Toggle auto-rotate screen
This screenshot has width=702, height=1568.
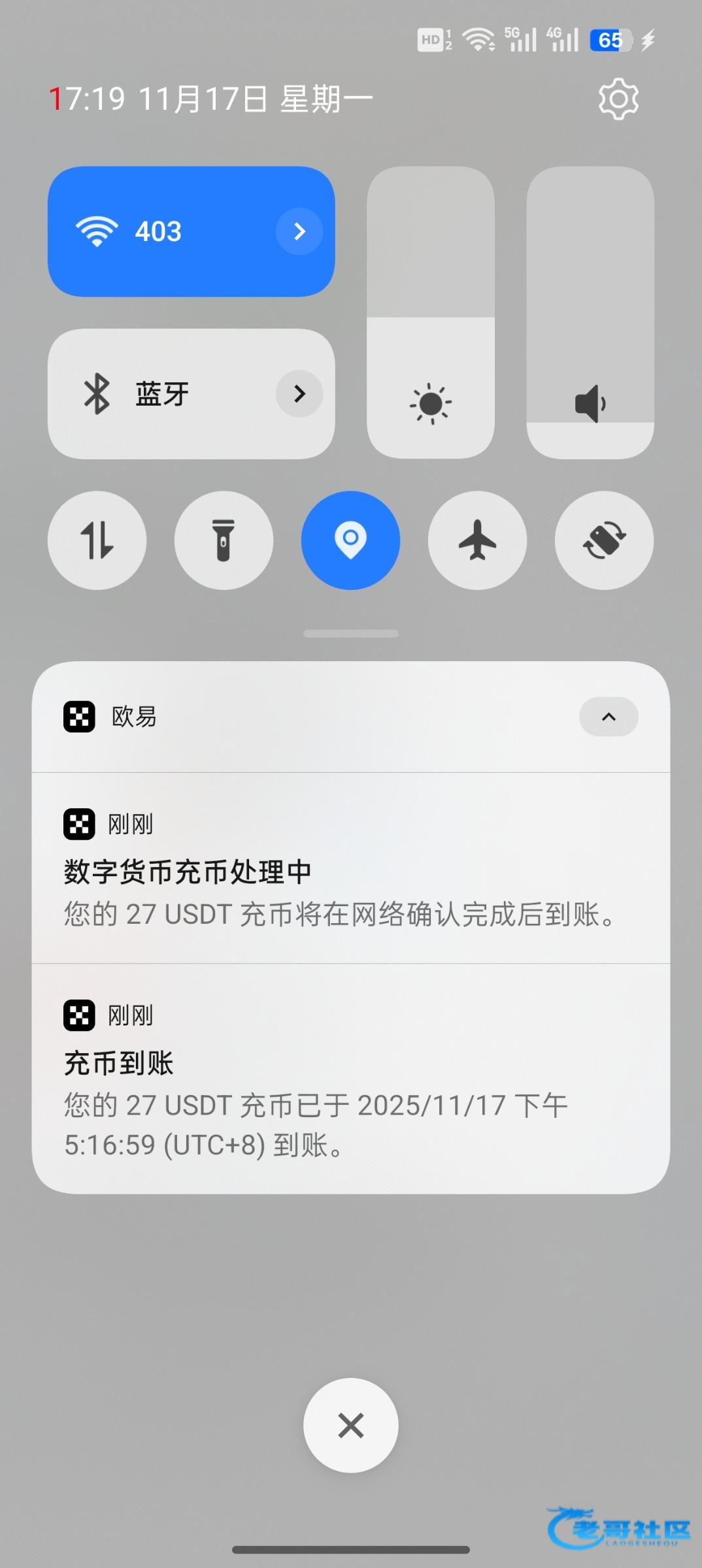click(604, 540)
